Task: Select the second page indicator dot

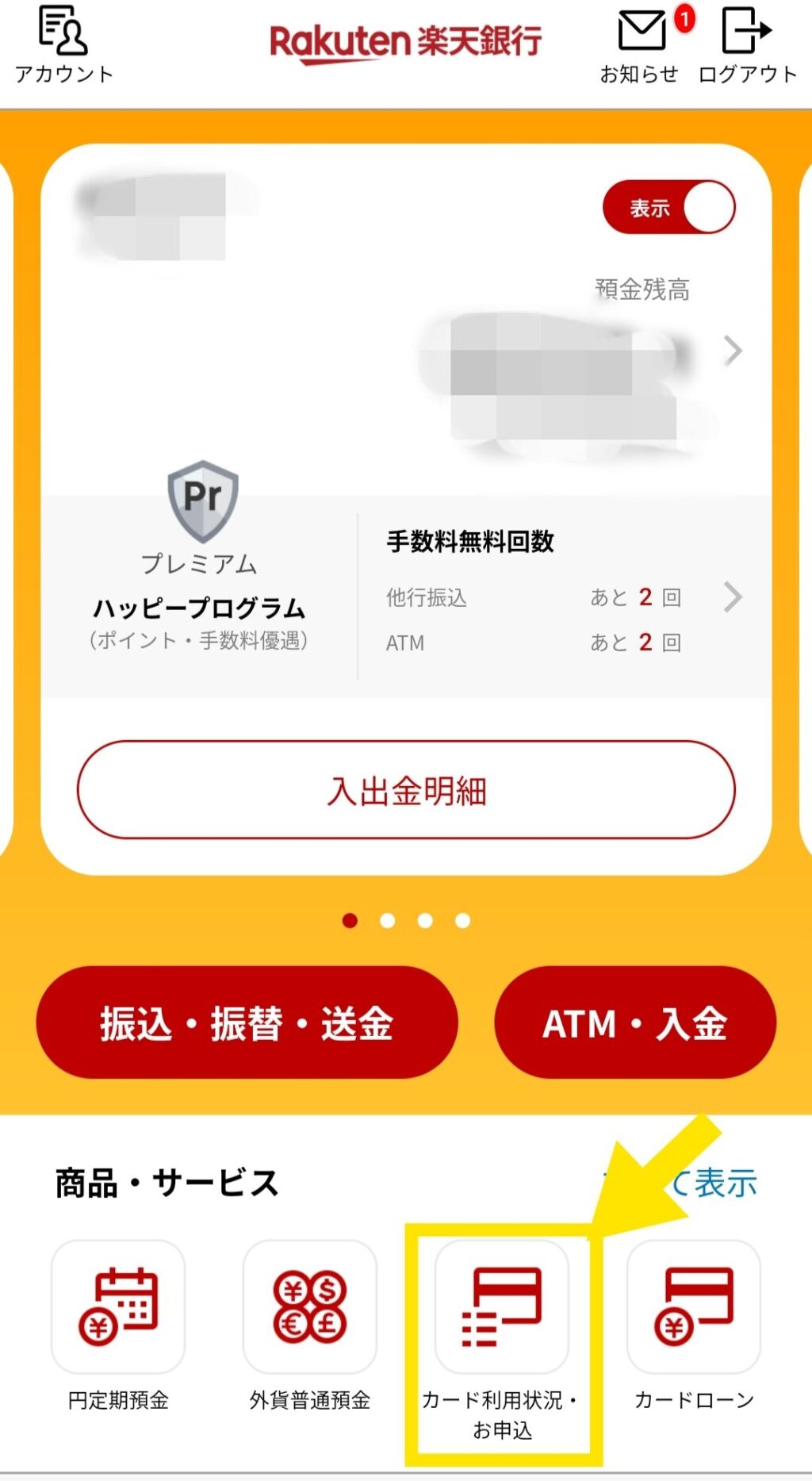Action: (388, 920)
